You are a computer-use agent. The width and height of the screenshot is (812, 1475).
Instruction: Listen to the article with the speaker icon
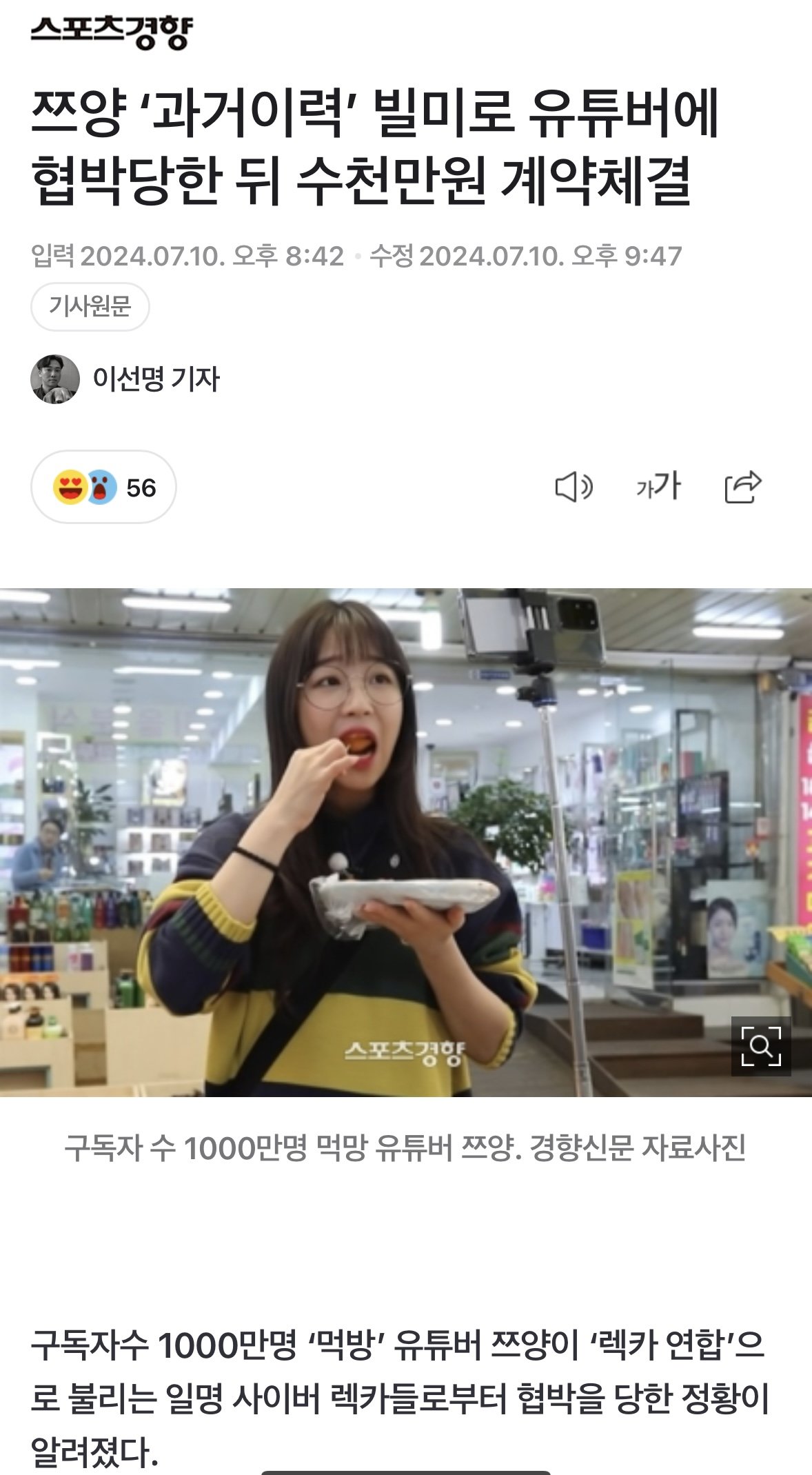[574, 488]
